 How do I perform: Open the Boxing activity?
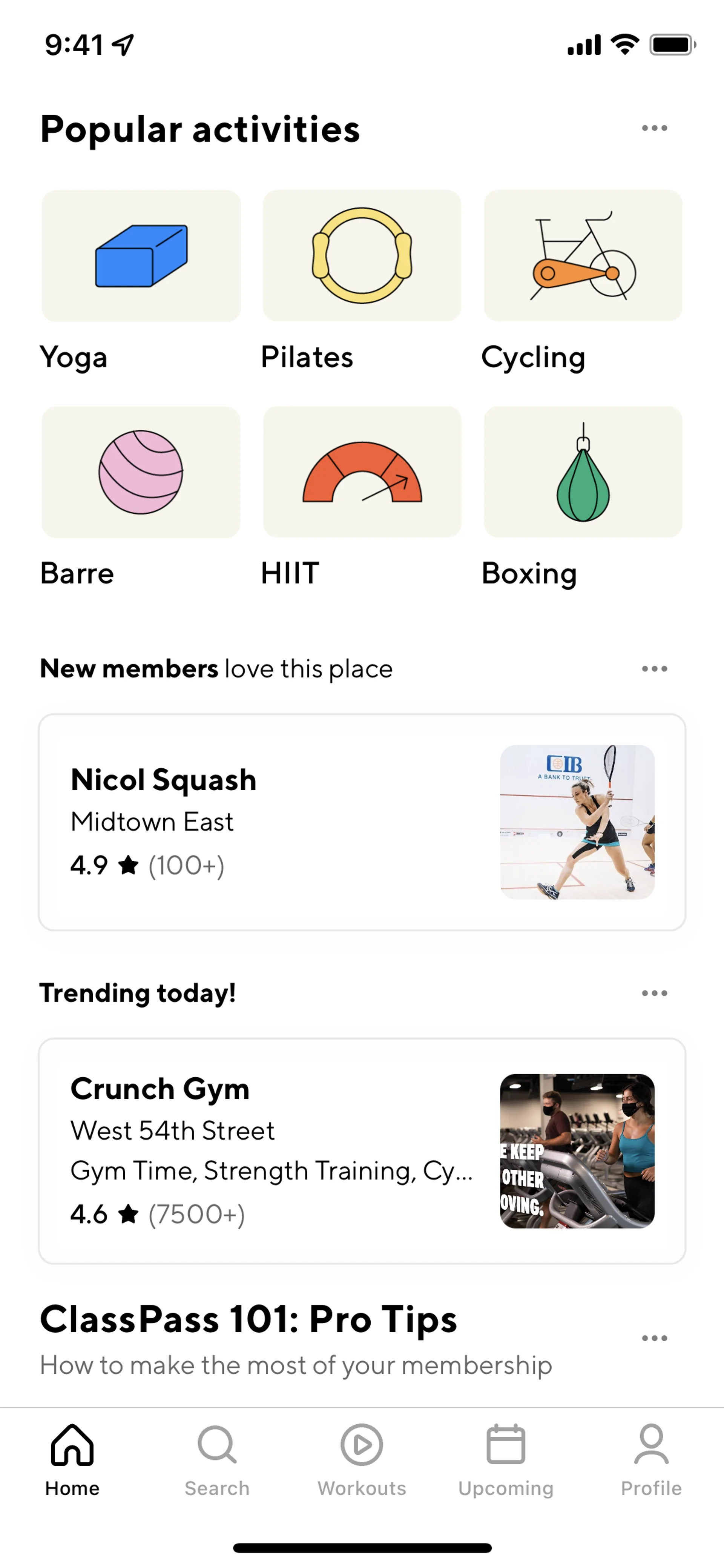pos(583,472)
